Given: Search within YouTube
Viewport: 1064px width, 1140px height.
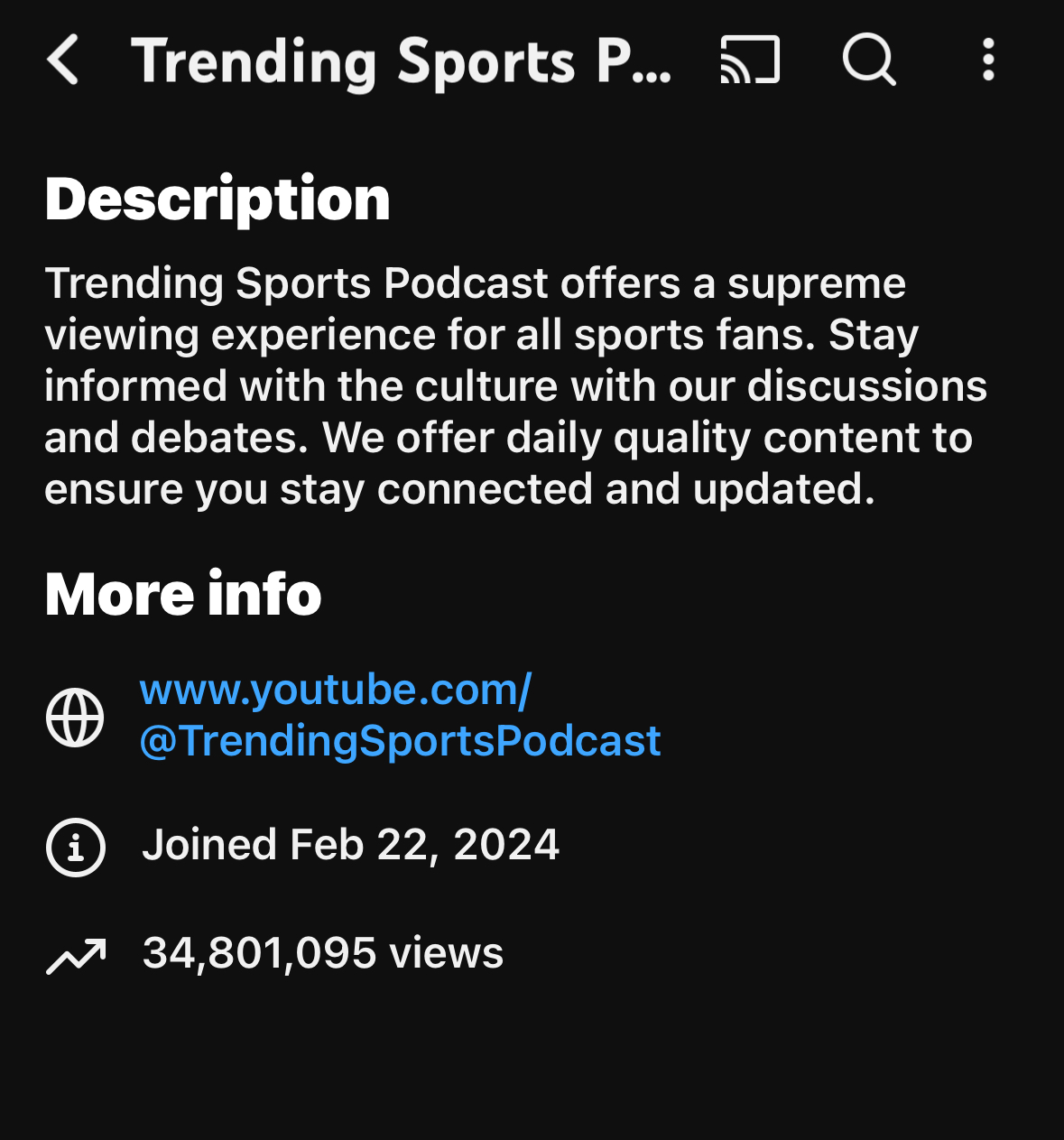Looking at the screenshot, I should tap(868, 60).
